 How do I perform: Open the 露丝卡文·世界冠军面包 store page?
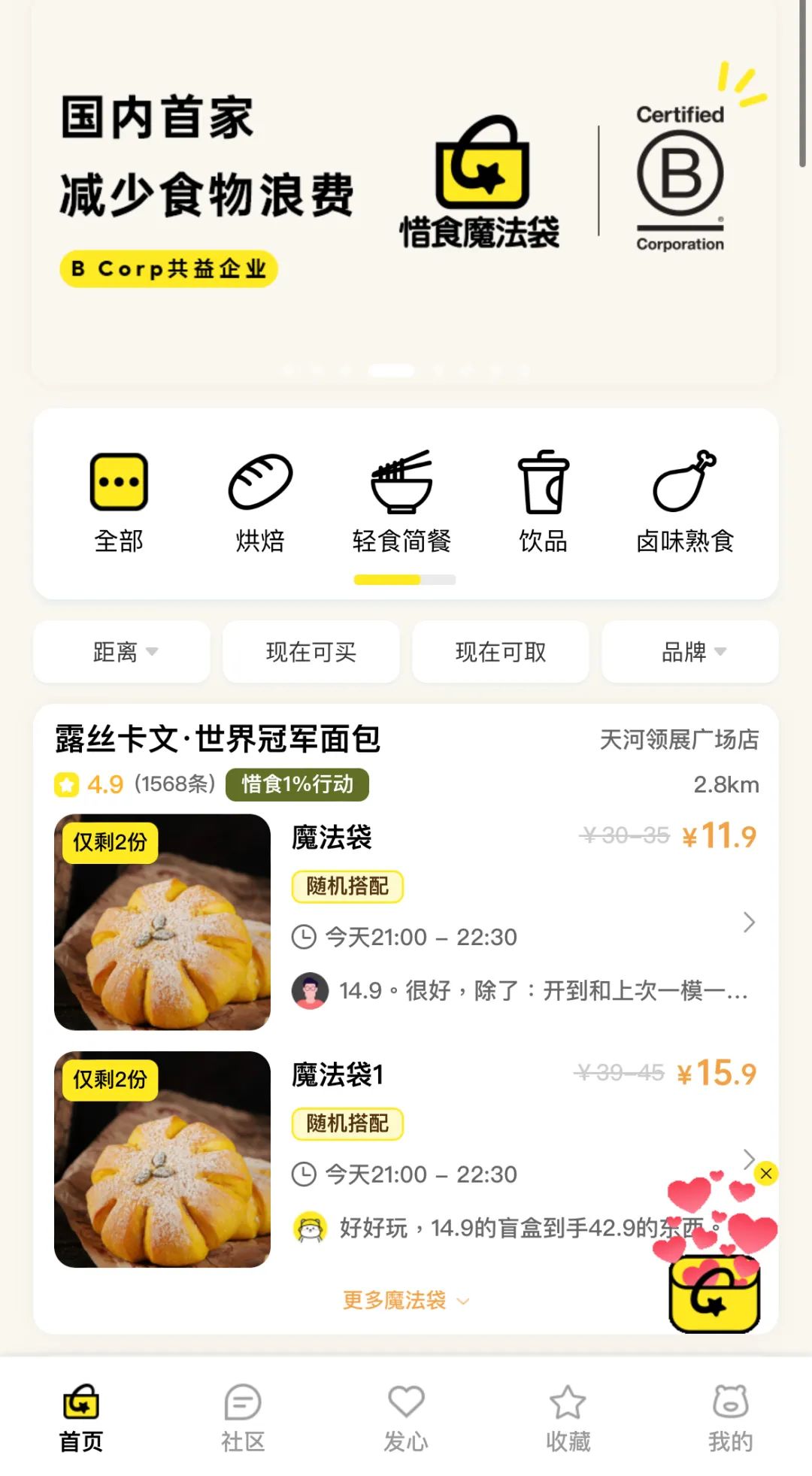218,739
